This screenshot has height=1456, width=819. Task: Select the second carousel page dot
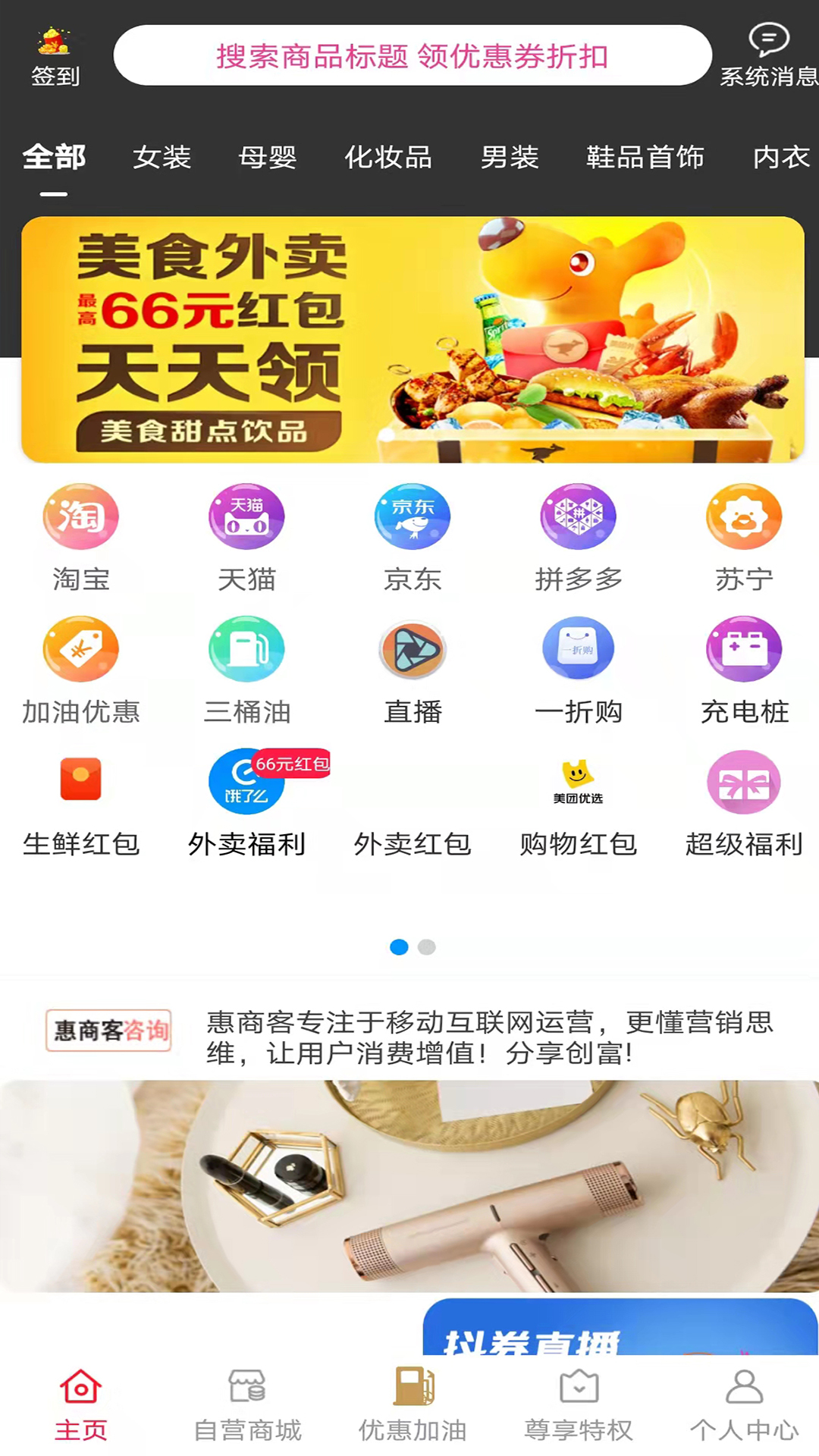click(426, 947)
